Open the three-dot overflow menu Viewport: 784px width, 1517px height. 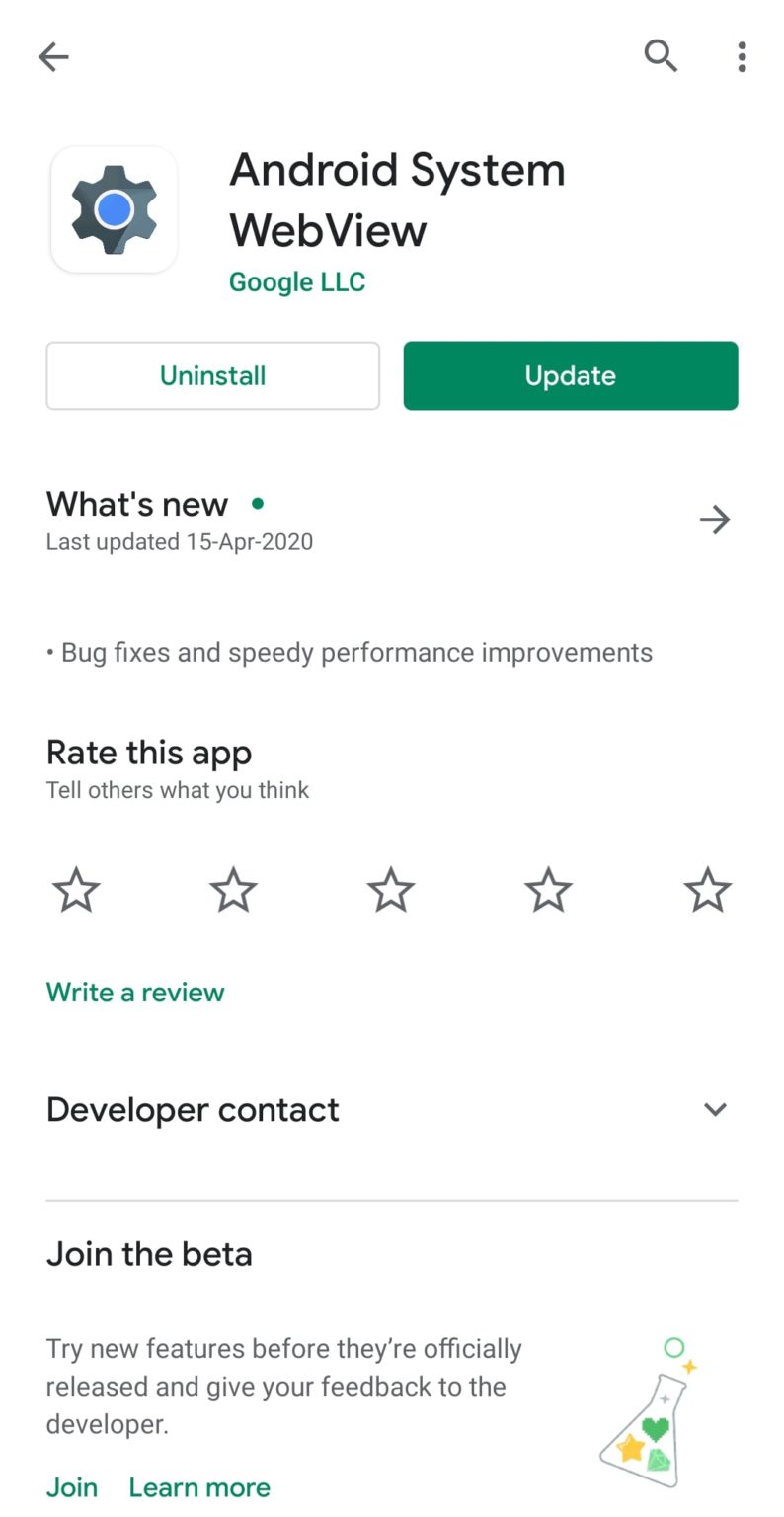pos(742,56)
